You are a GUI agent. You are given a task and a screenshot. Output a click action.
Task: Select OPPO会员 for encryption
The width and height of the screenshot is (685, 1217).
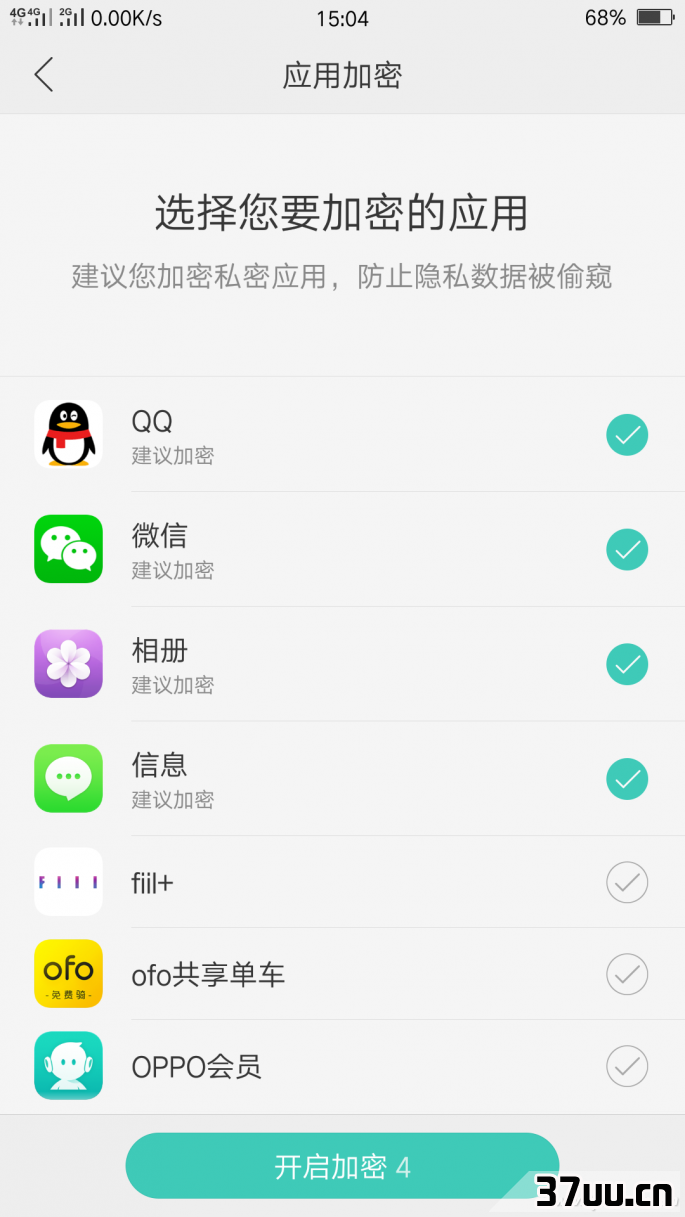tap(627, 1066)
